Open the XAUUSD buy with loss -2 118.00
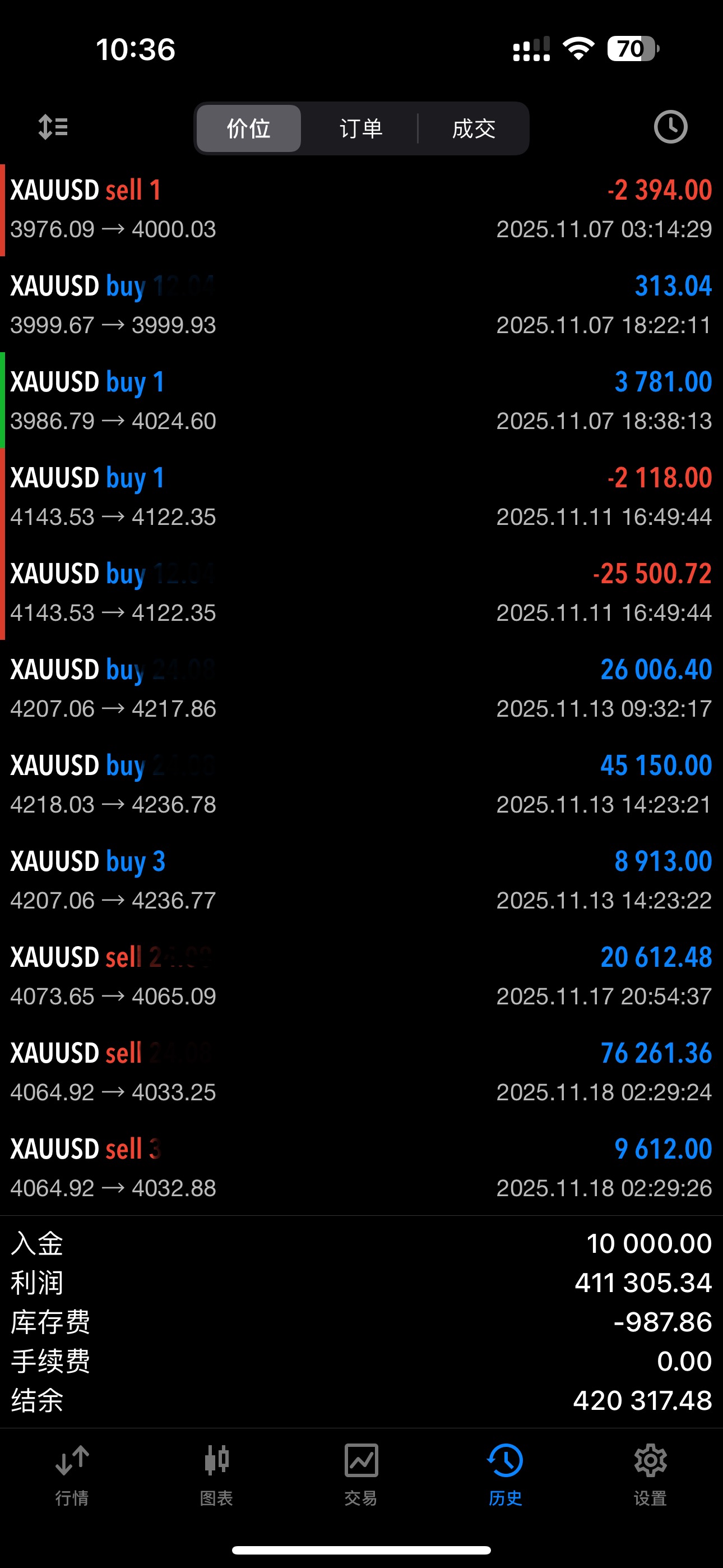This screenshot has height=1568, width=723. [361, 497]
